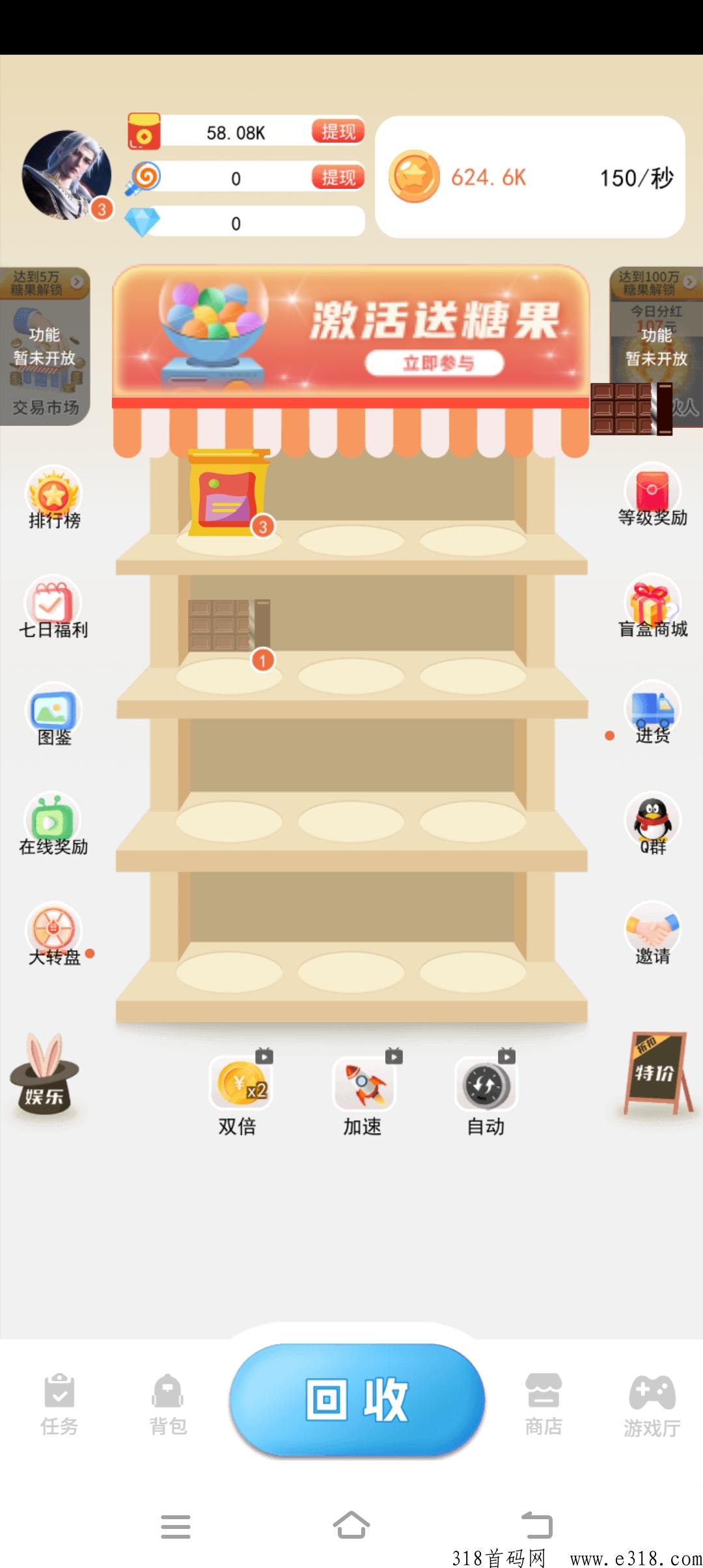703x1568 pixels.
Task: Tap the 进货 restock truck
Action: pyautogui.click(x=652, y=713)
